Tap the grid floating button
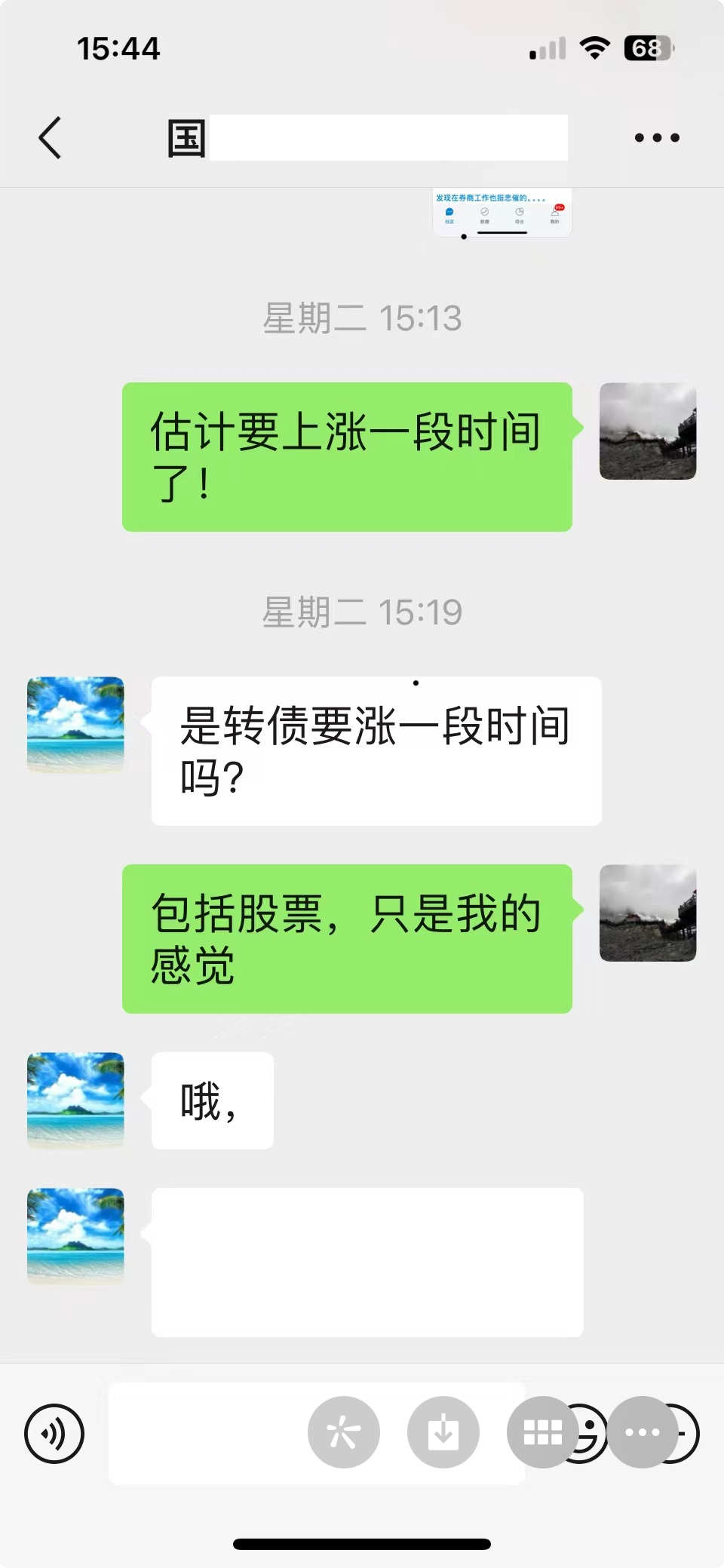Screen dimensions: 724x1568 click(x=541, y=1431)
